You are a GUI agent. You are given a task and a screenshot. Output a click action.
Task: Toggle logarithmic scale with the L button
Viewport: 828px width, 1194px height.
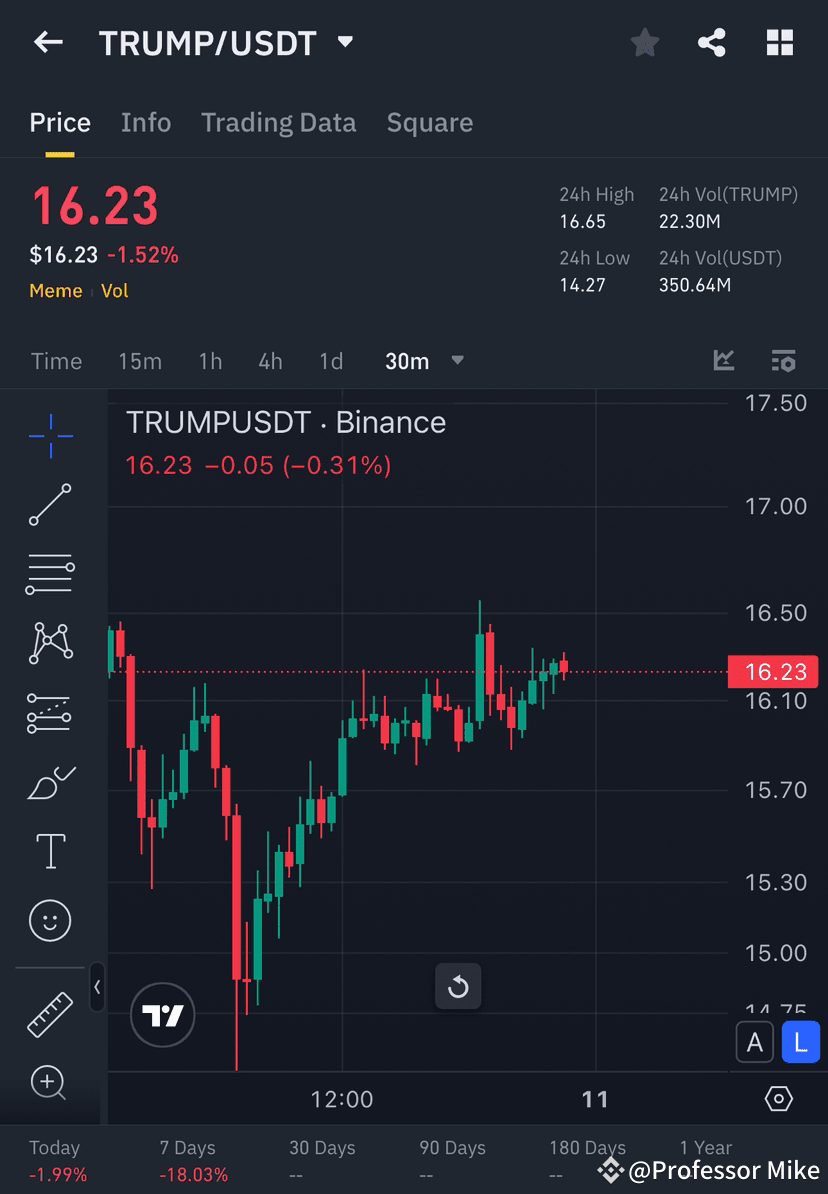tap(801, 1042)
